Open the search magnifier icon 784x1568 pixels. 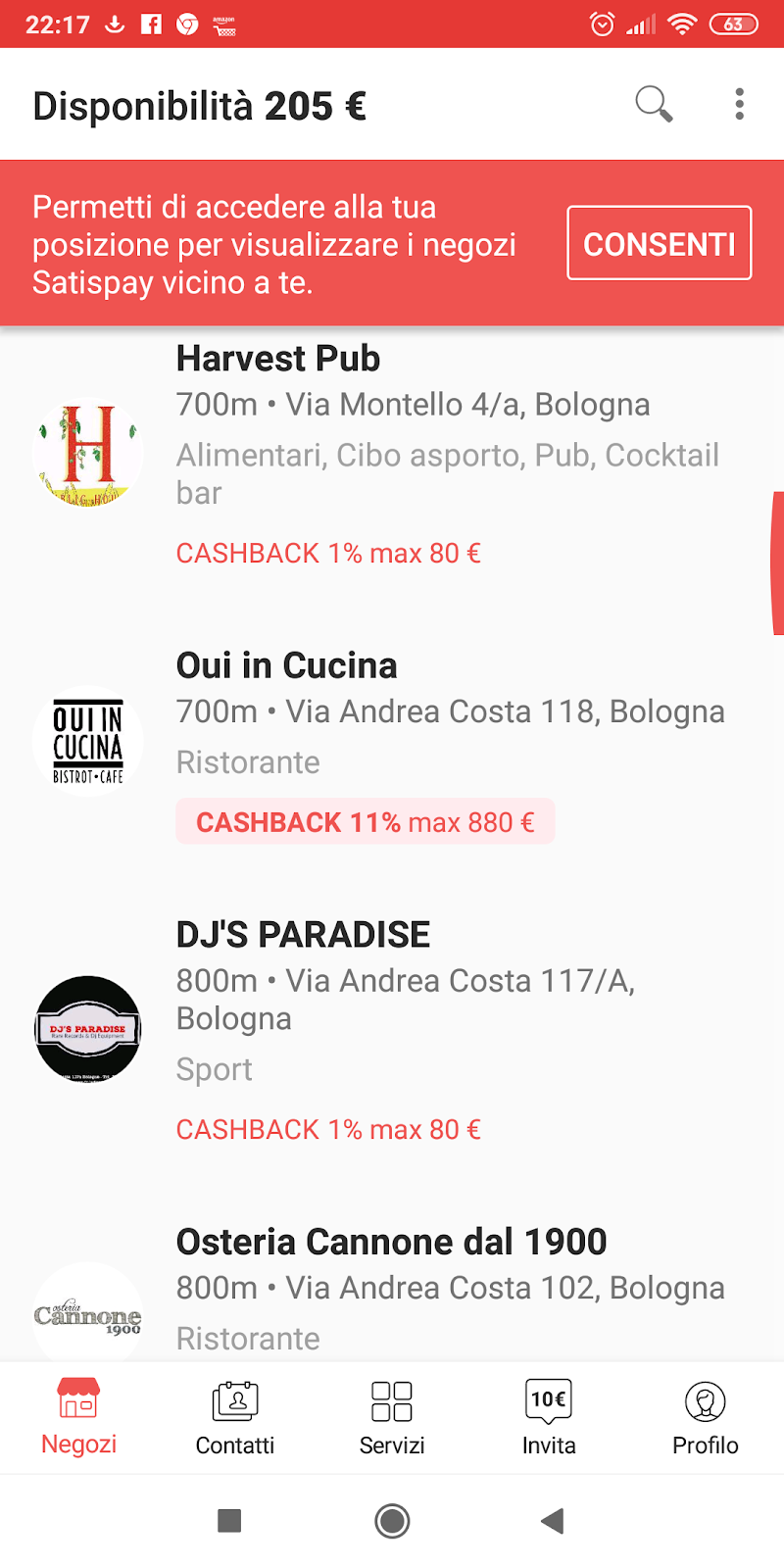654,104
